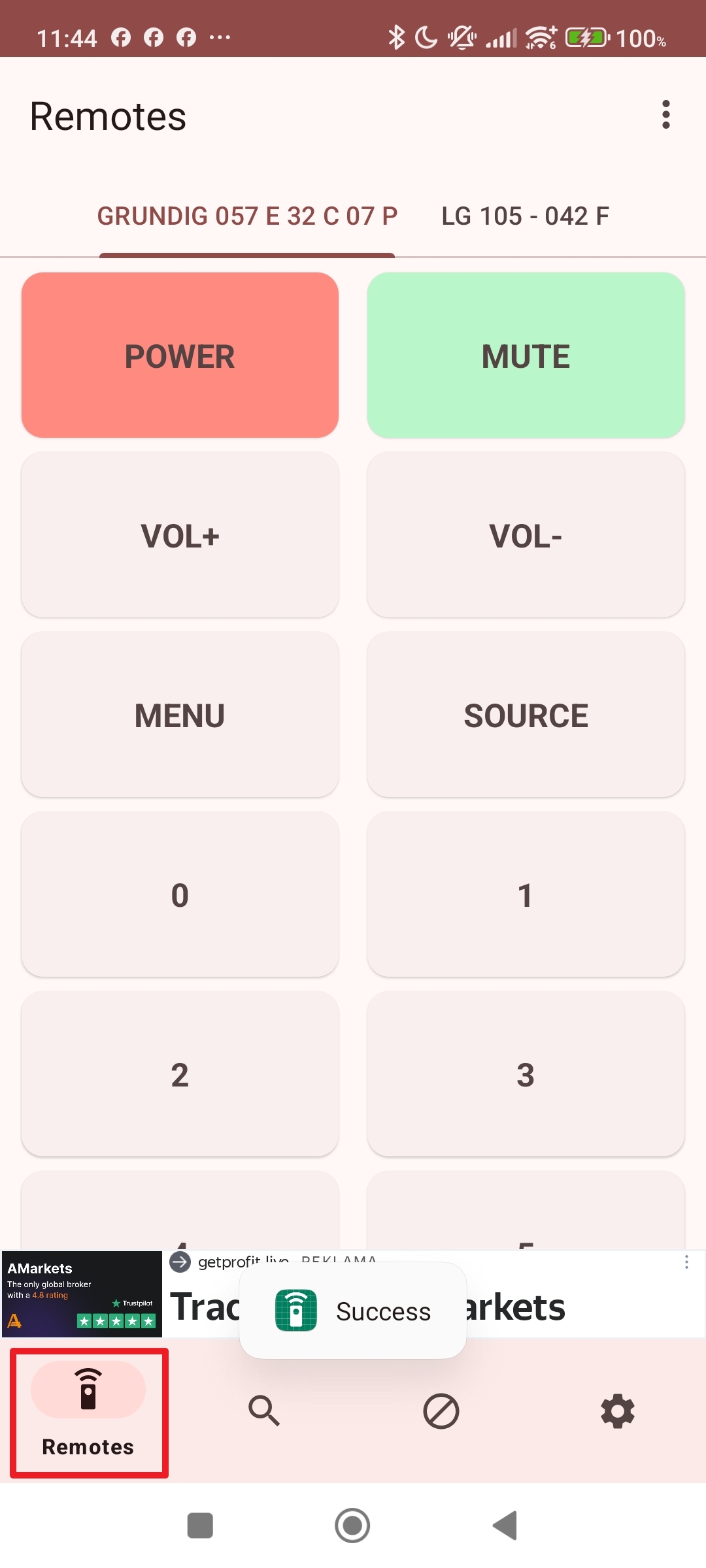Tap the POWER button
Screen dimensions: 706x1568
coord(180,355)
